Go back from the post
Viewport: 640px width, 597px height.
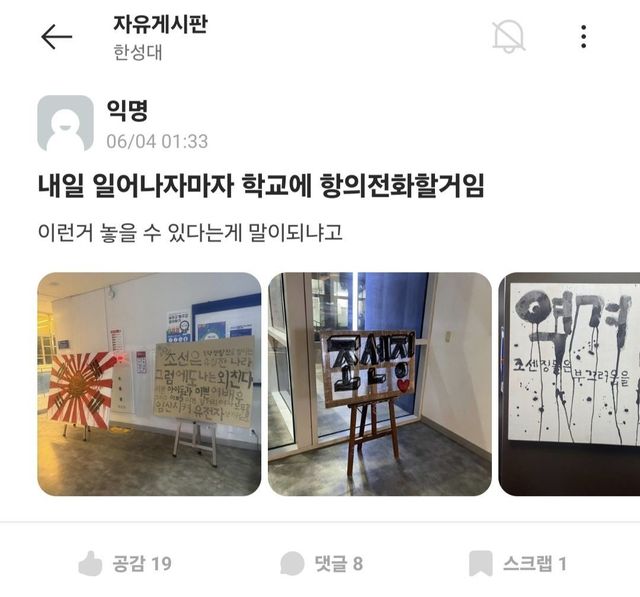click(x=56, y=37)
